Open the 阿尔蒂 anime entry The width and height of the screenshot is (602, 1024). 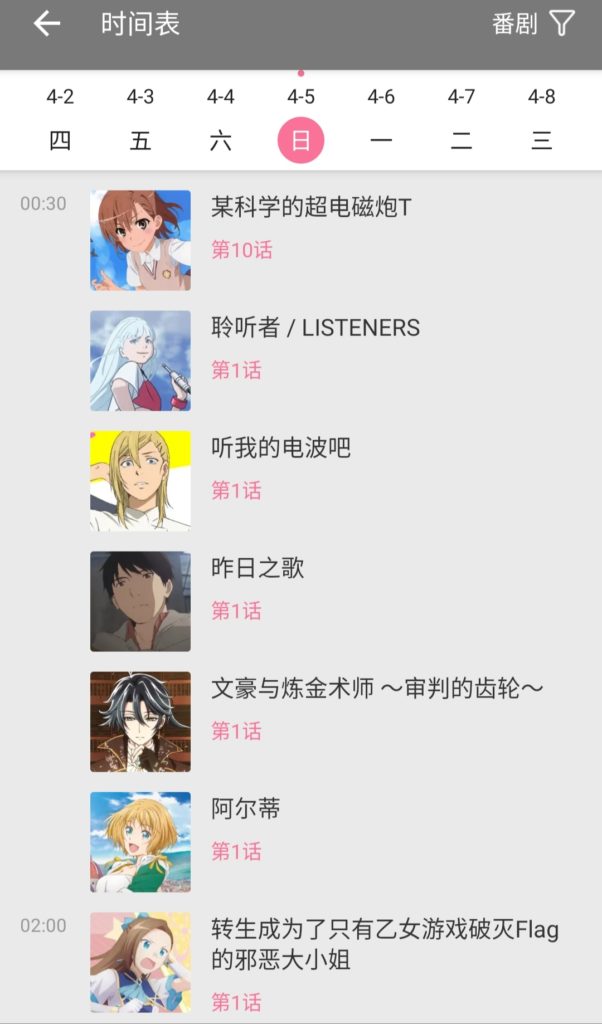click(301, 842)
